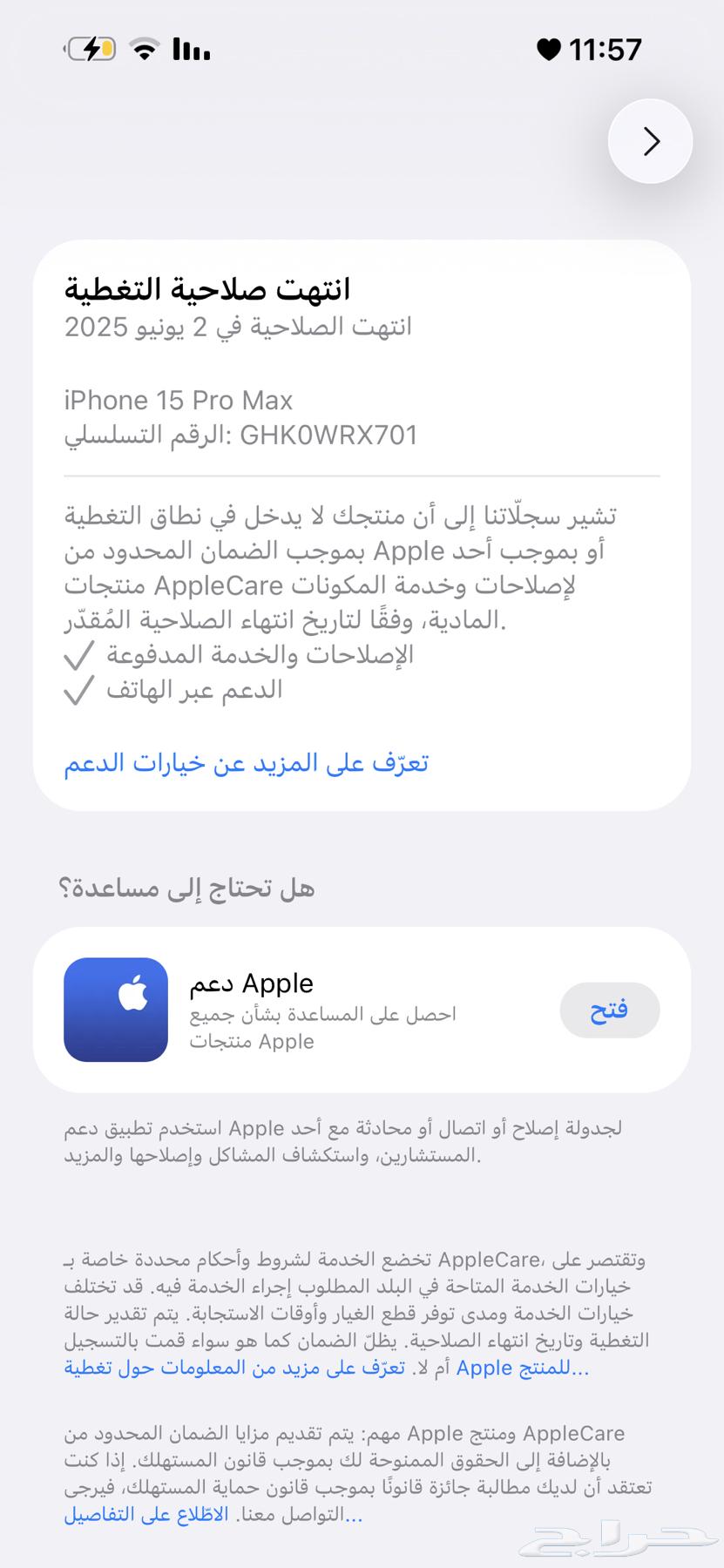The width and height of the screenshot is (724, 1568).
Task: Tap فتح to open Apple Support
Action: tap(610, 1010)
